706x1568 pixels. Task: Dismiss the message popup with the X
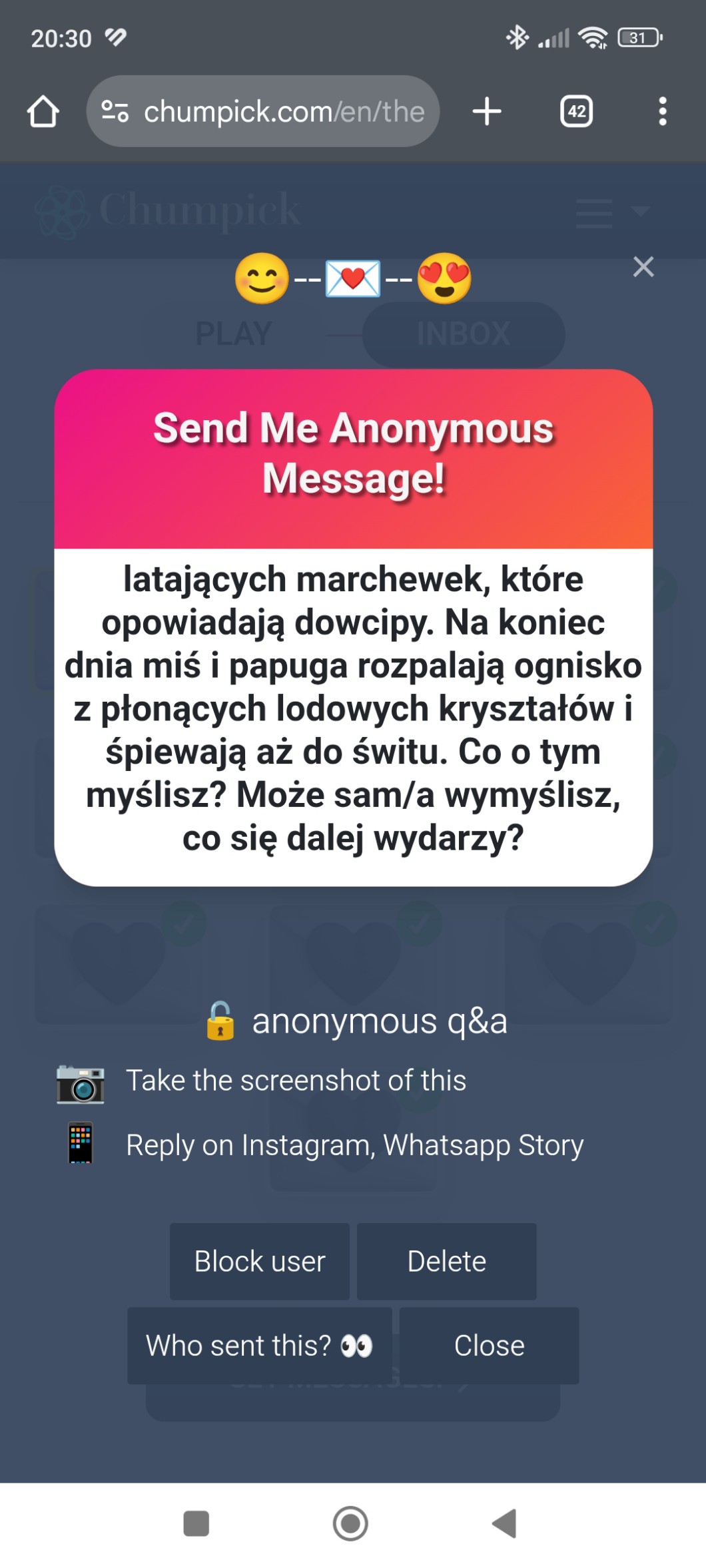(x=643, y=267)
